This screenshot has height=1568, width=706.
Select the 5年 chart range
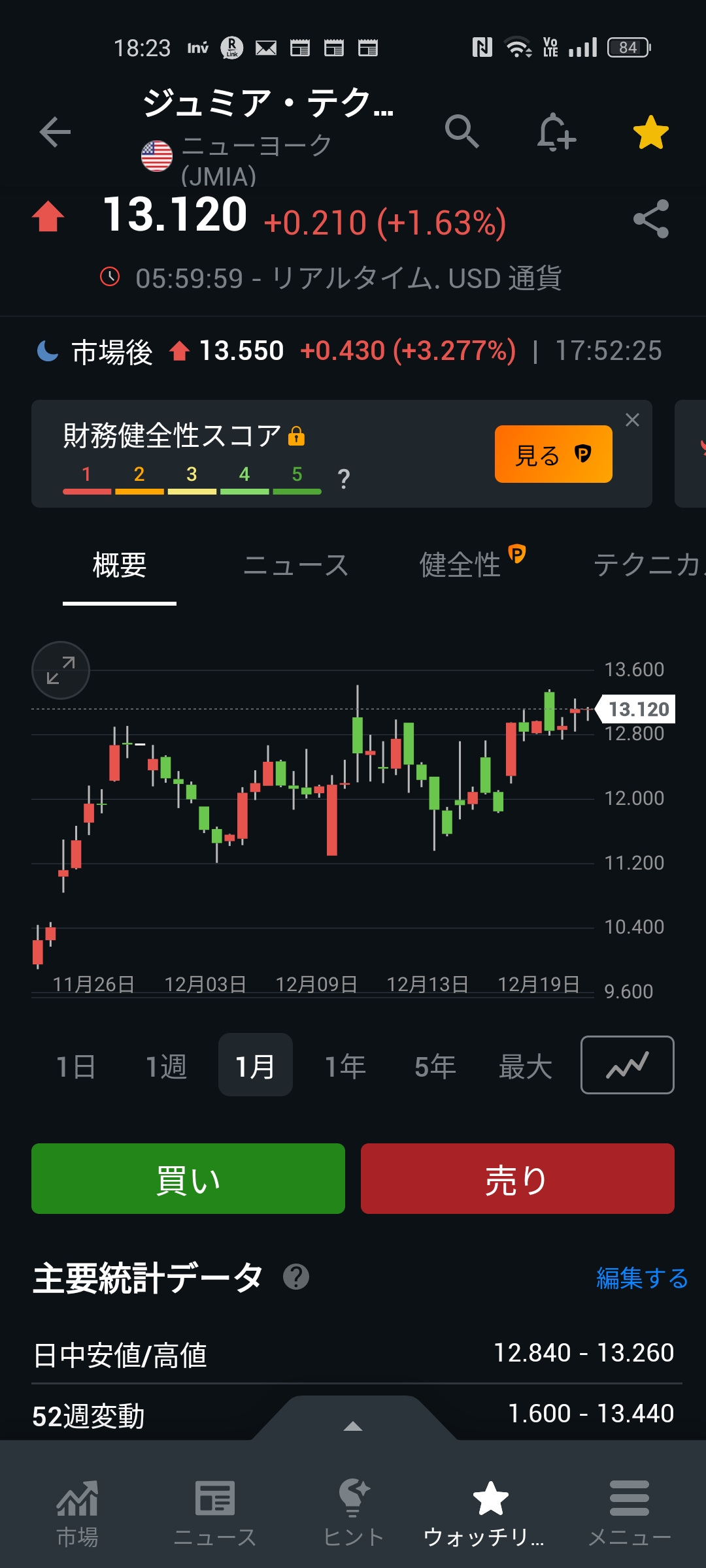pyautogui.click(x=435, y=1066)
